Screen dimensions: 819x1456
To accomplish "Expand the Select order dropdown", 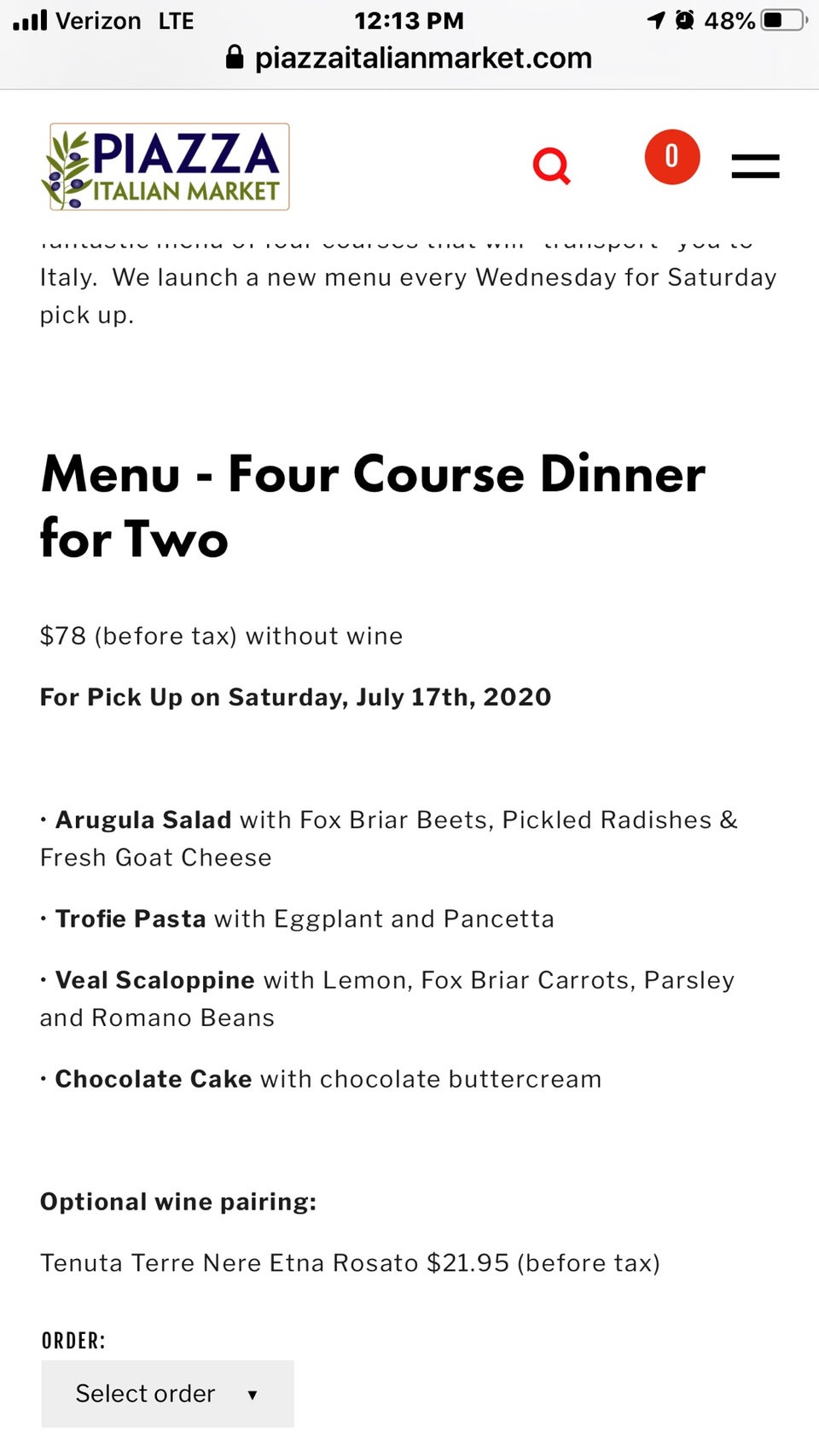I will coord(167,1393).
